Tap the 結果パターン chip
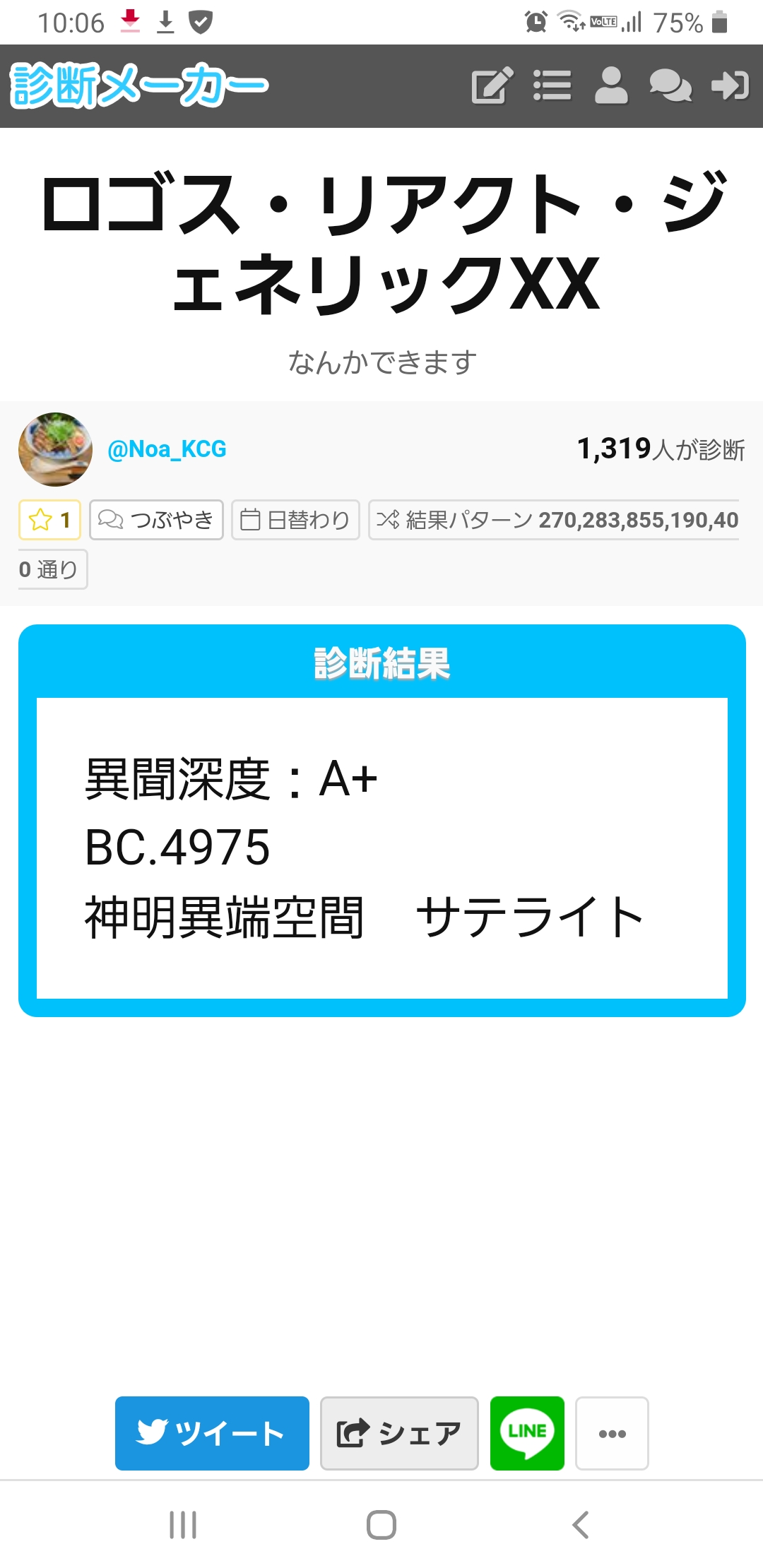The image size is (763, 1568). tap(554, 520)
